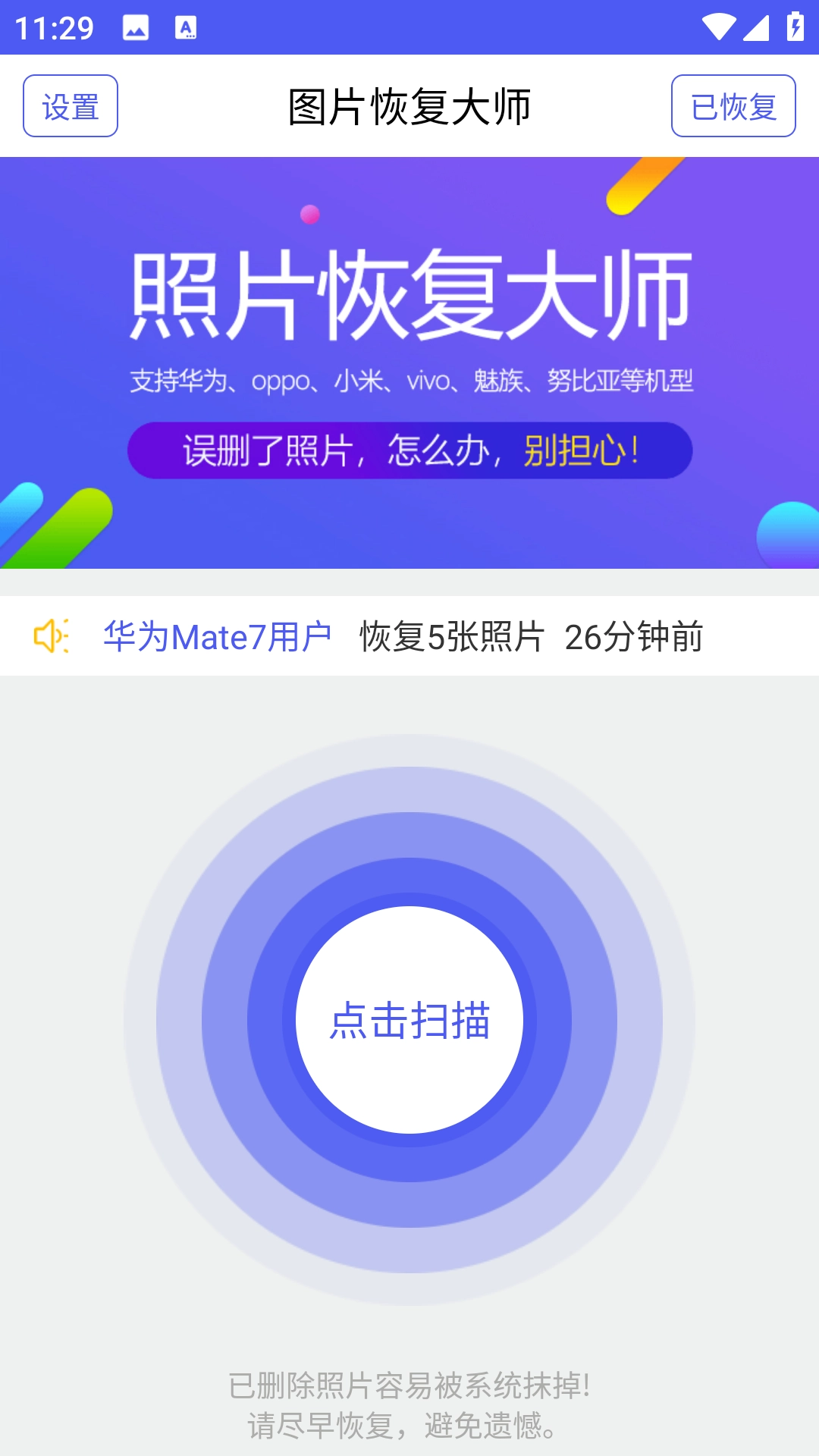Open the 已恢复 recovered photos page
Image resolution: width=819 pixels, height=1456 pixels.
click(x=733, y=106)
